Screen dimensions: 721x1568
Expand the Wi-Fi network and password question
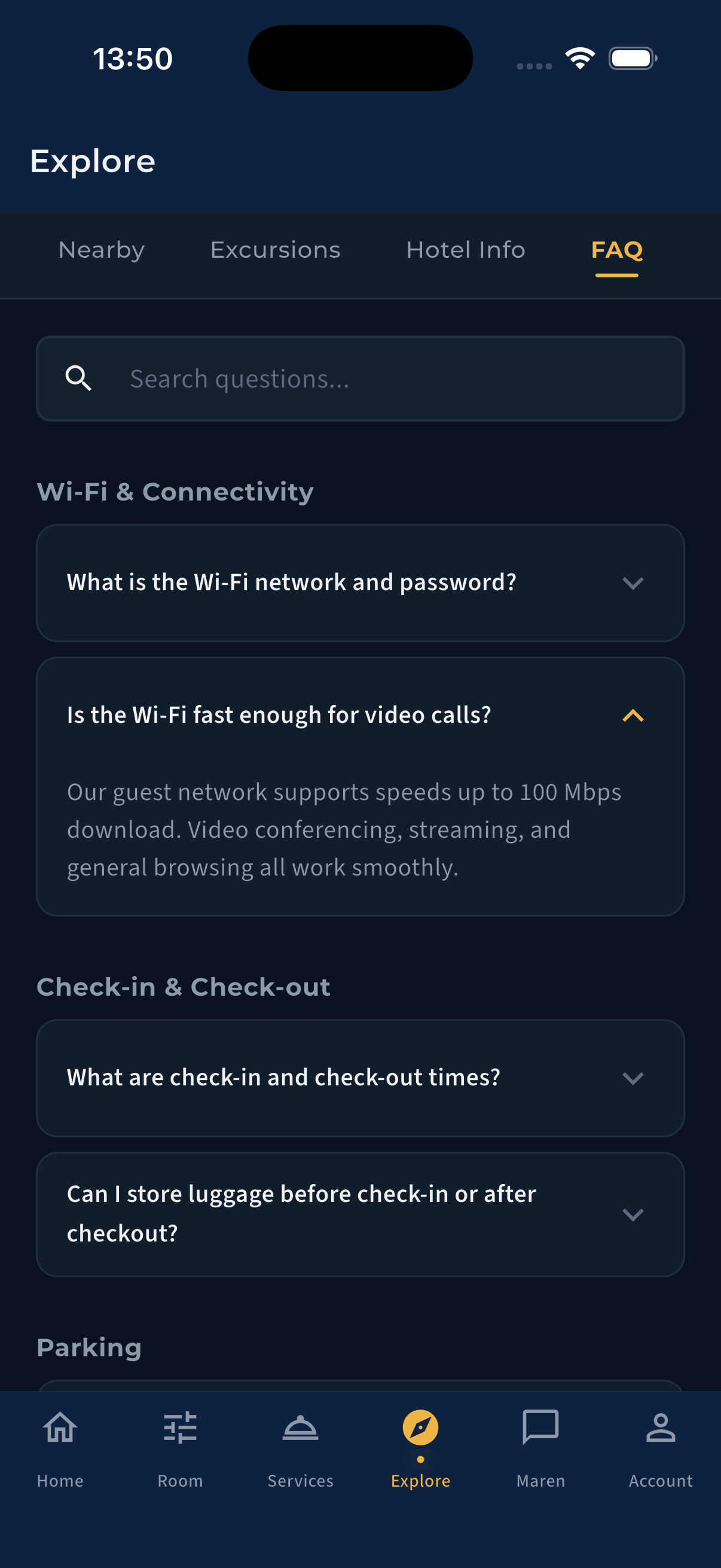(x=361, y=582)
